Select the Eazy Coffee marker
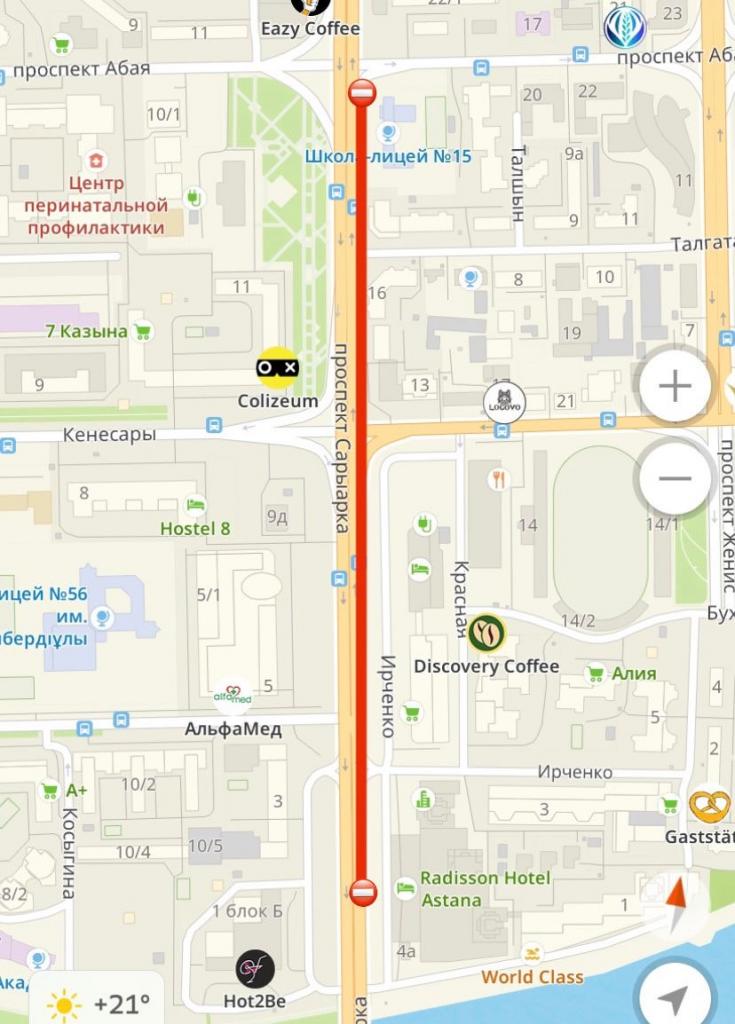The image size is (735, 1024). pos(310,5)
